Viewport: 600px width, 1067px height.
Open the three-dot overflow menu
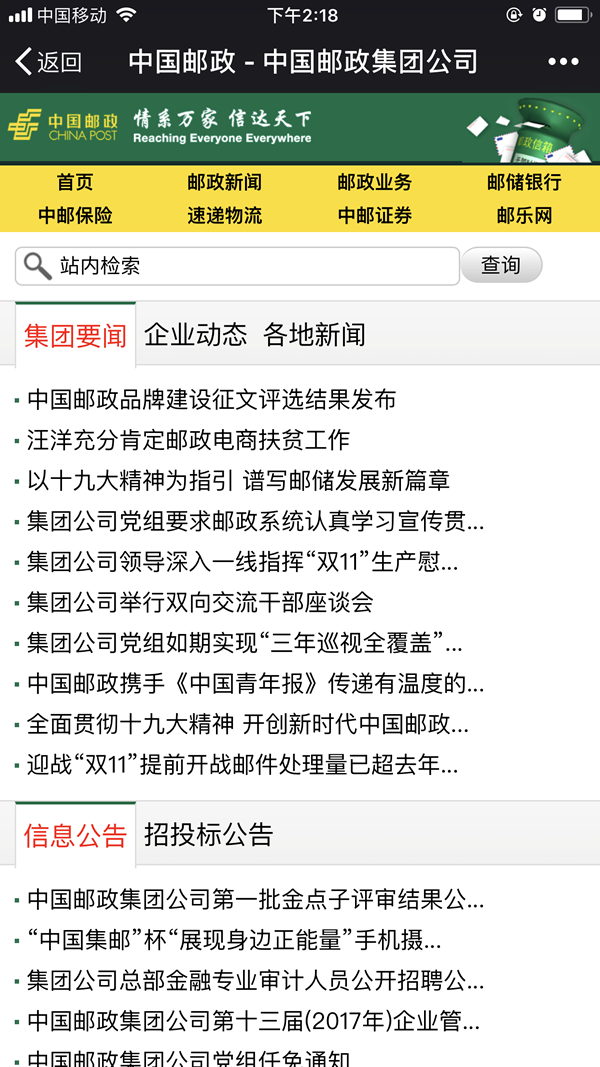click(x=563, y=62)
